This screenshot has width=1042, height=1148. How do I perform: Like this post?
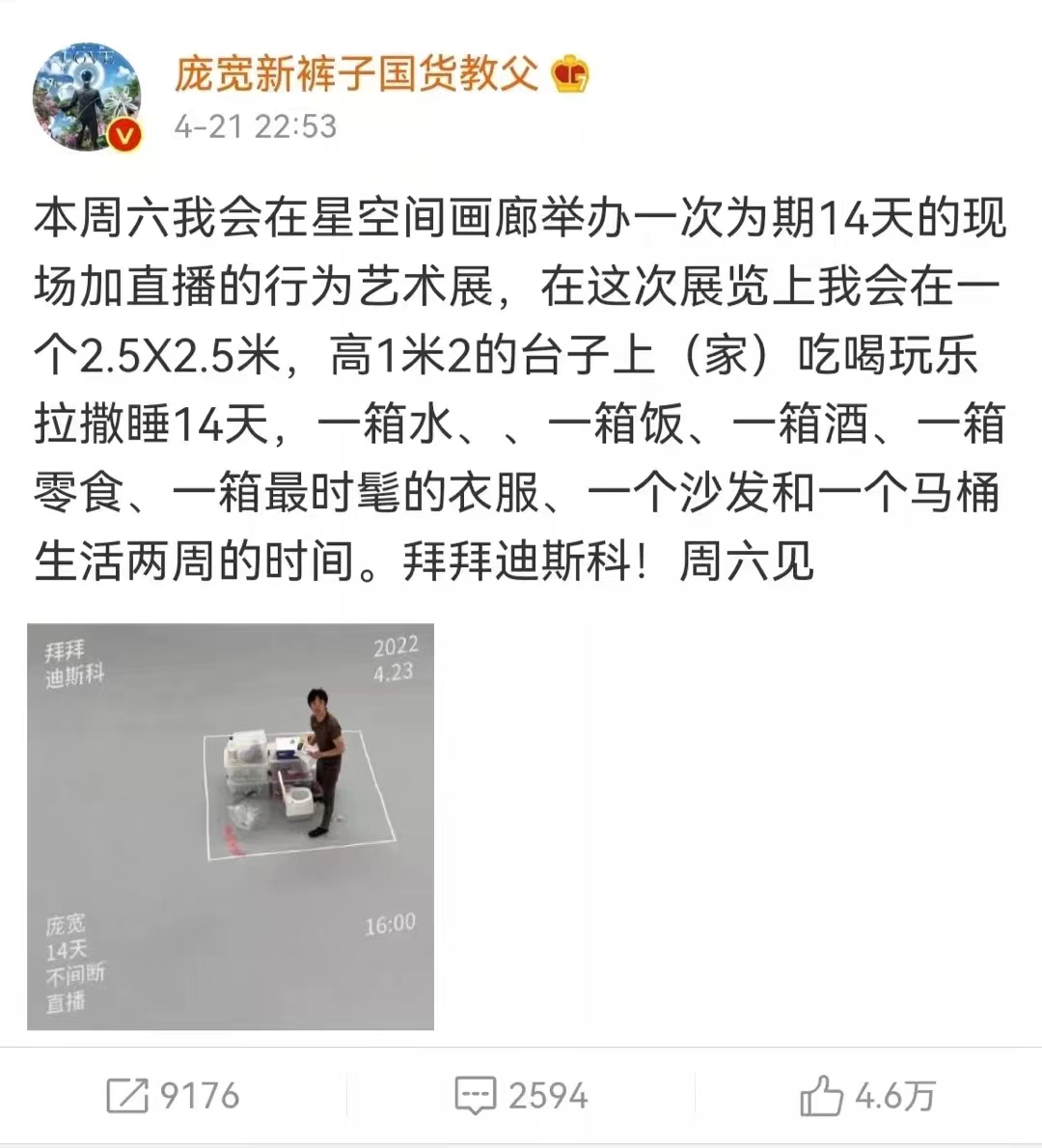point(867,1096)
